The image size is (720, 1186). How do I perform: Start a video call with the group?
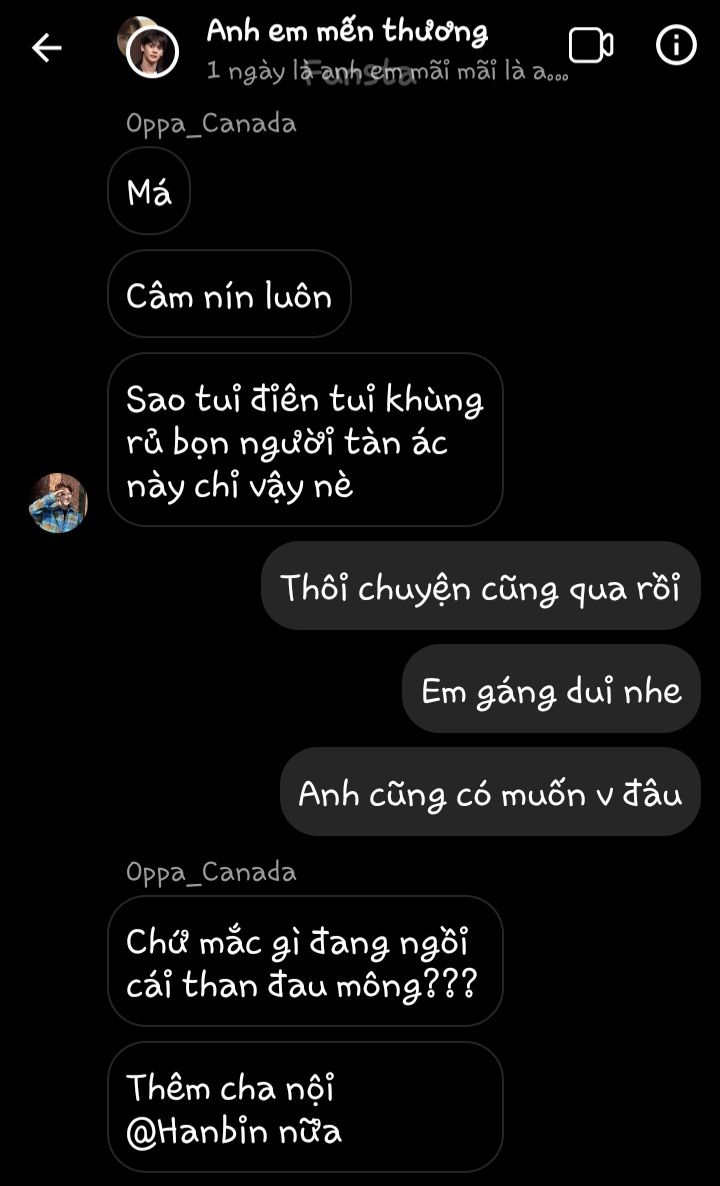tap(590, 46)
